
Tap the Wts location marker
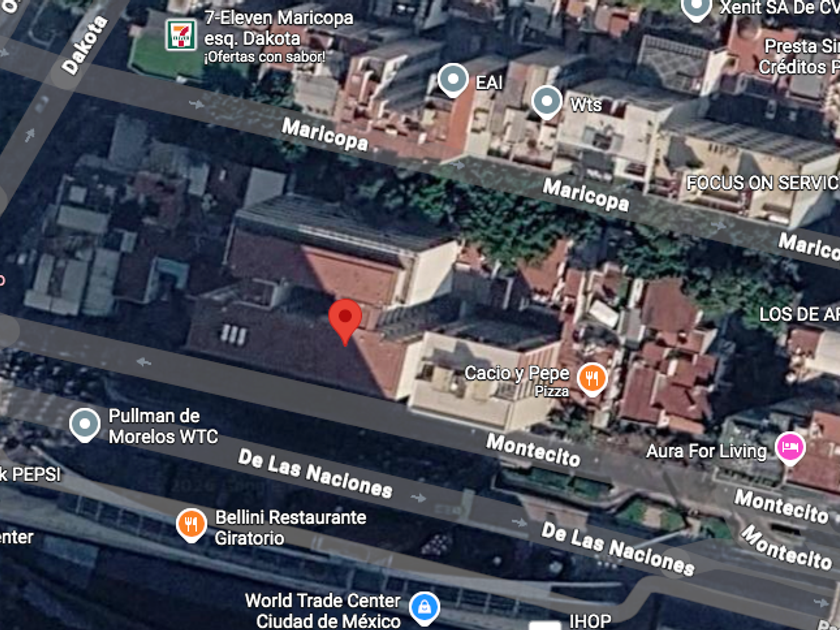click(x=546, y=102)
